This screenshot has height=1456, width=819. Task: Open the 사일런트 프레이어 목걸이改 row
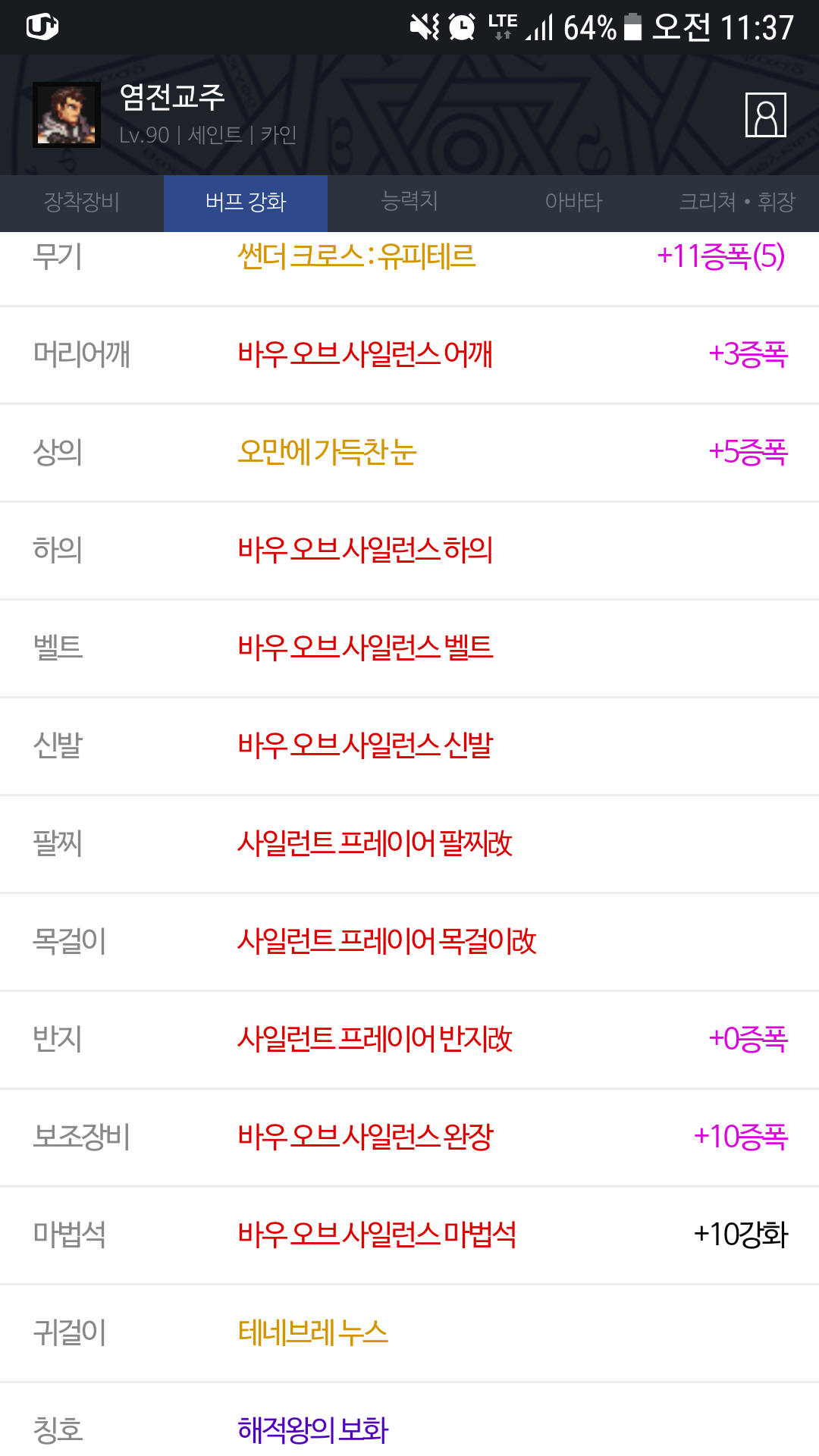coord(409,942)
